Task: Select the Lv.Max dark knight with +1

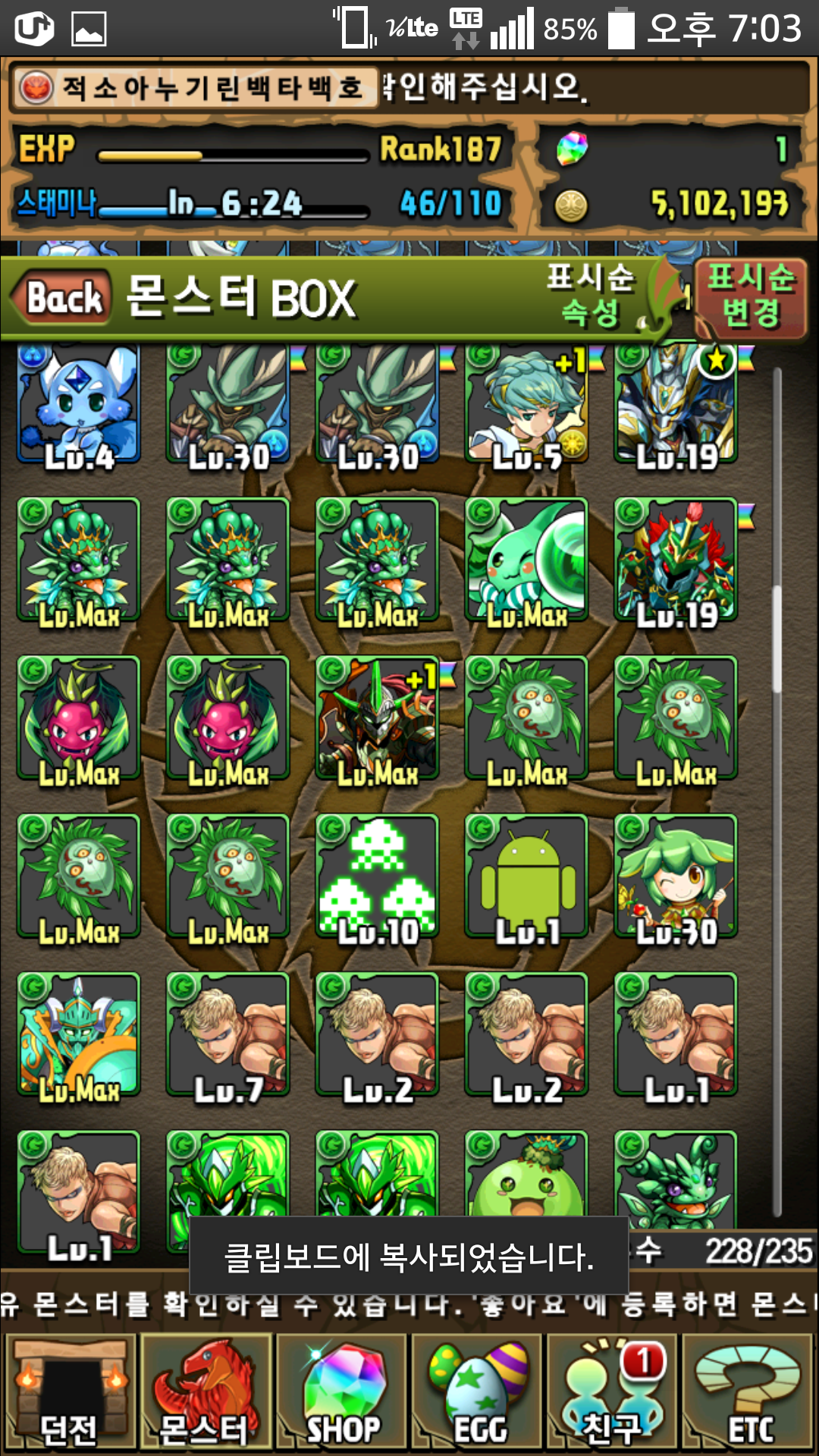Action: [x=378, y=720]
